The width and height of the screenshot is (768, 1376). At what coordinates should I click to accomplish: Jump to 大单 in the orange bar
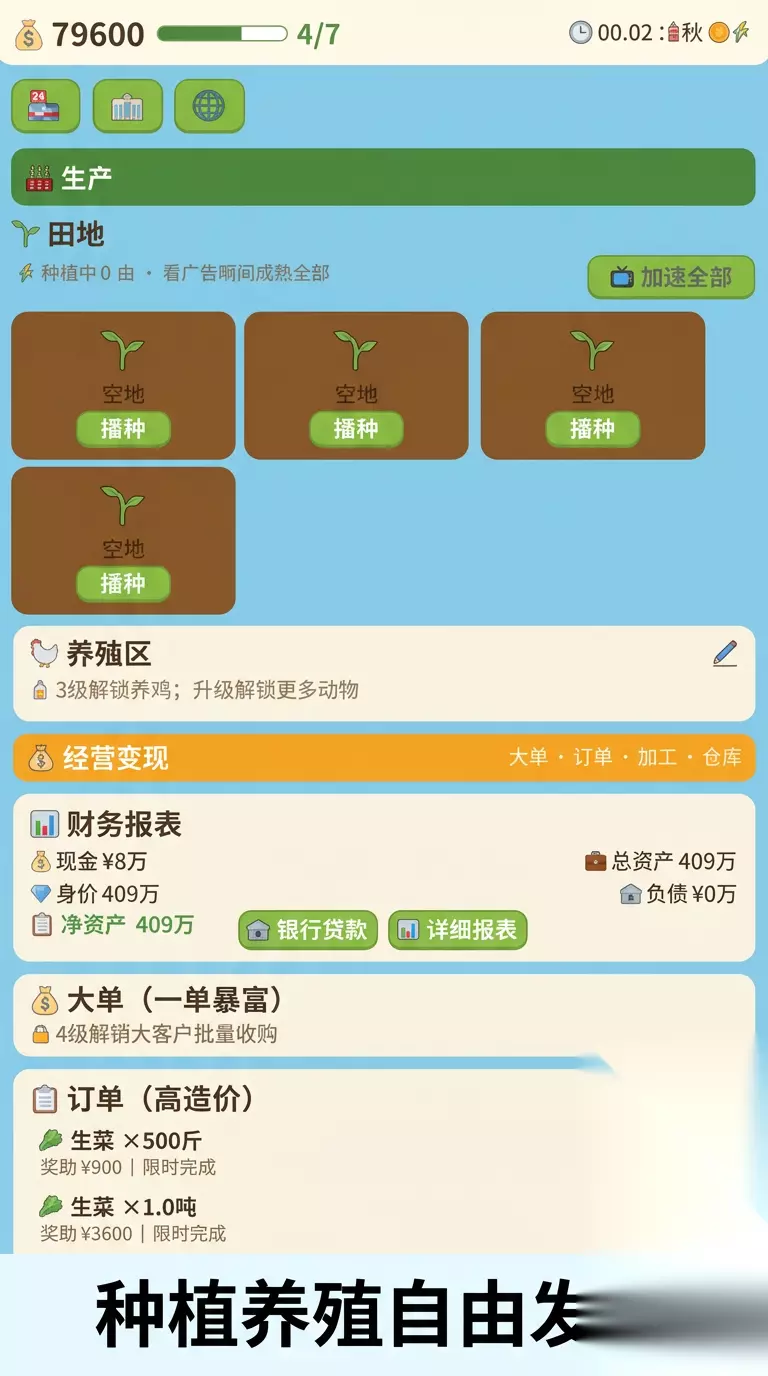pos(528,757)
